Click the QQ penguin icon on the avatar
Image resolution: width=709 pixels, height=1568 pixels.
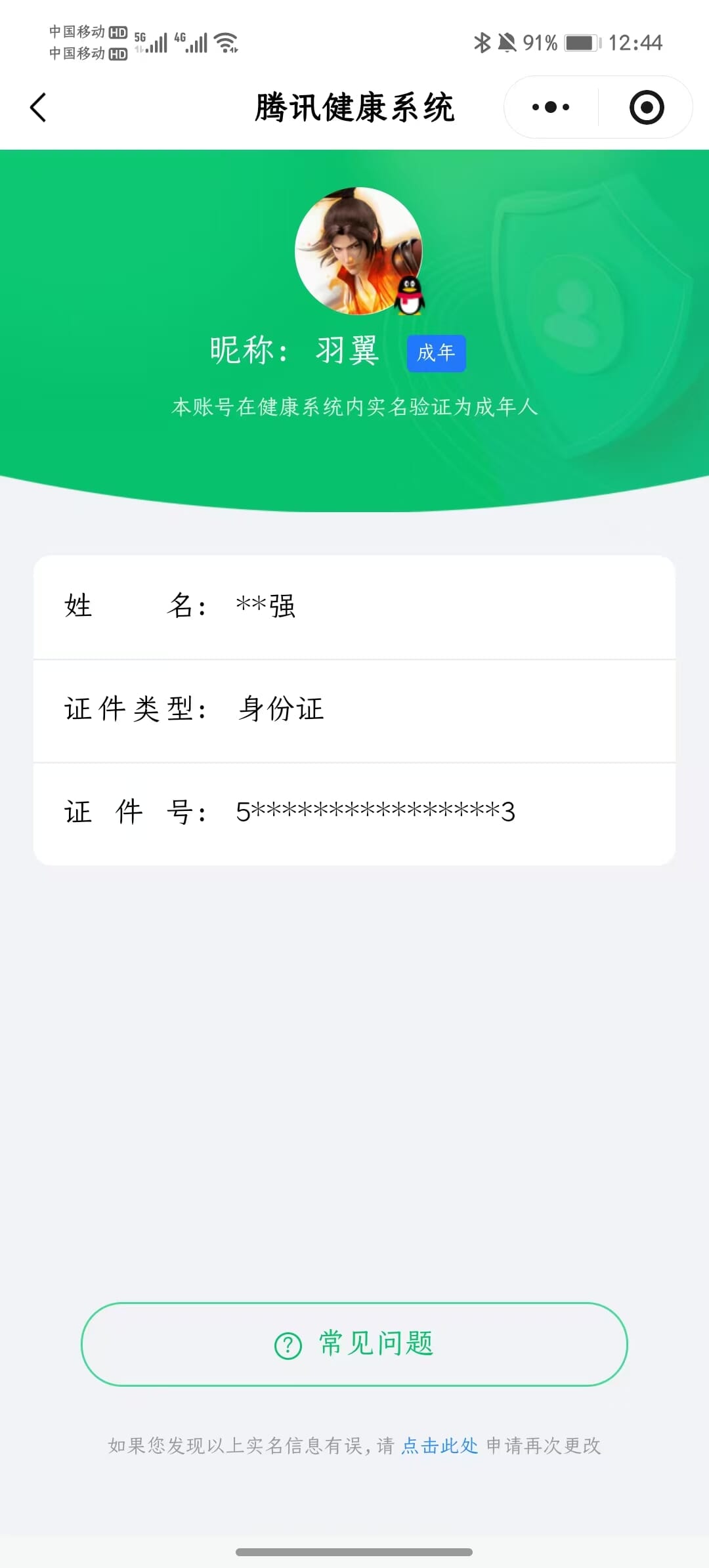[x=410, y=295]
